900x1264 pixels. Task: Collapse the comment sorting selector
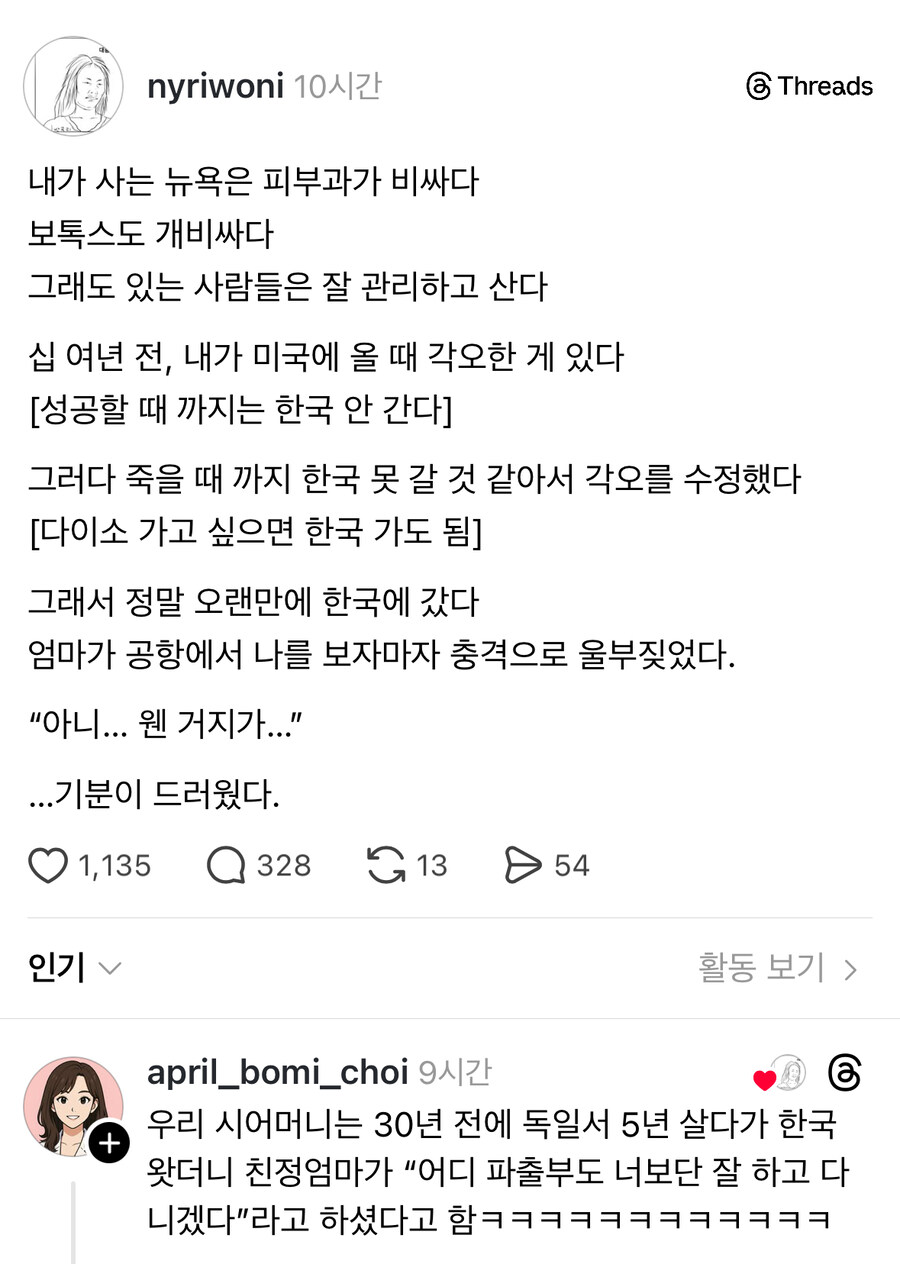click(110, 970)
